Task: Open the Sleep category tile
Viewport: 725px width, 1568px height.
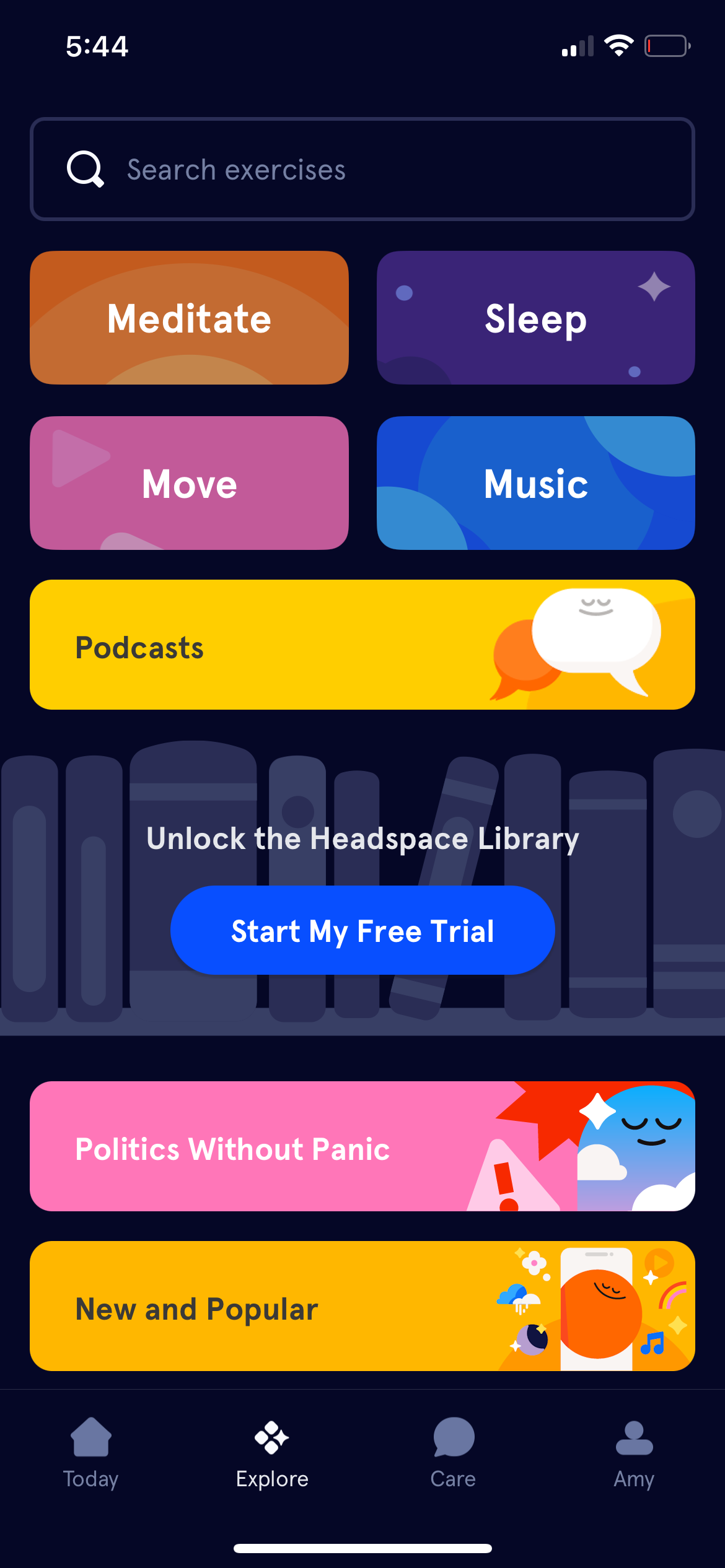Action: click(535, 318)
